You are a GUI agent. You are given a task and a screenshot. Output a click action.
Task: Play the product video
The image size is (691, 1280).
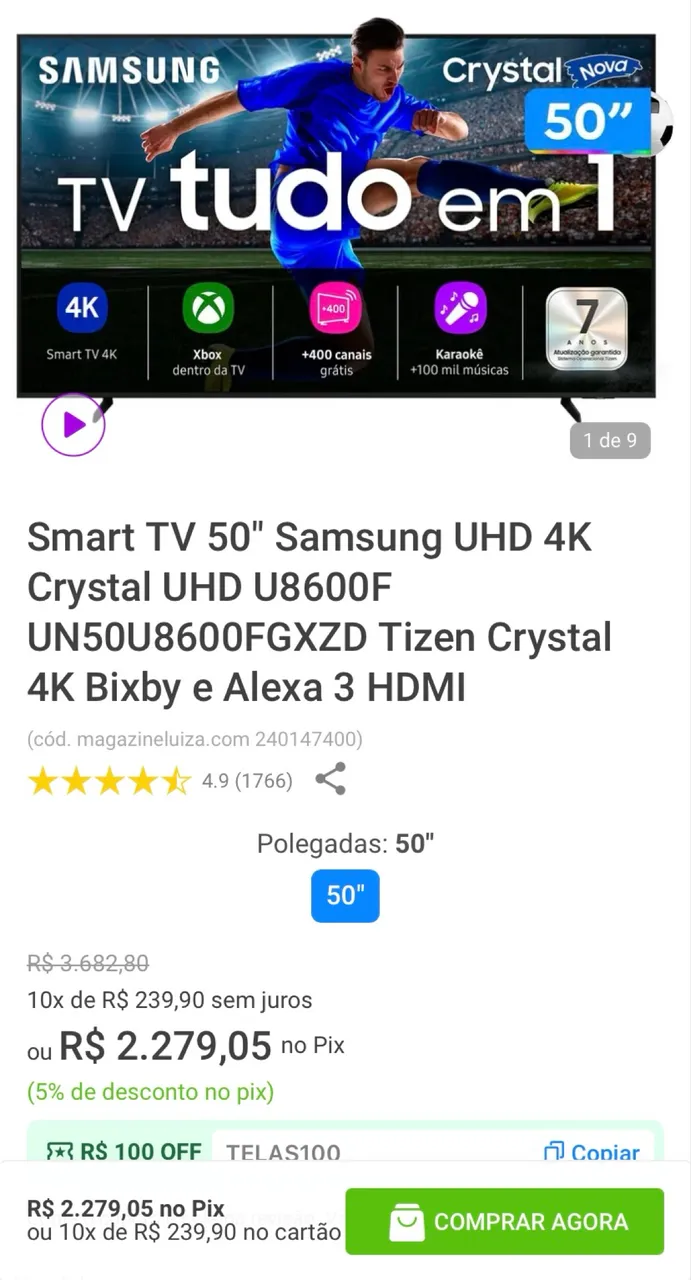[73, 425]
